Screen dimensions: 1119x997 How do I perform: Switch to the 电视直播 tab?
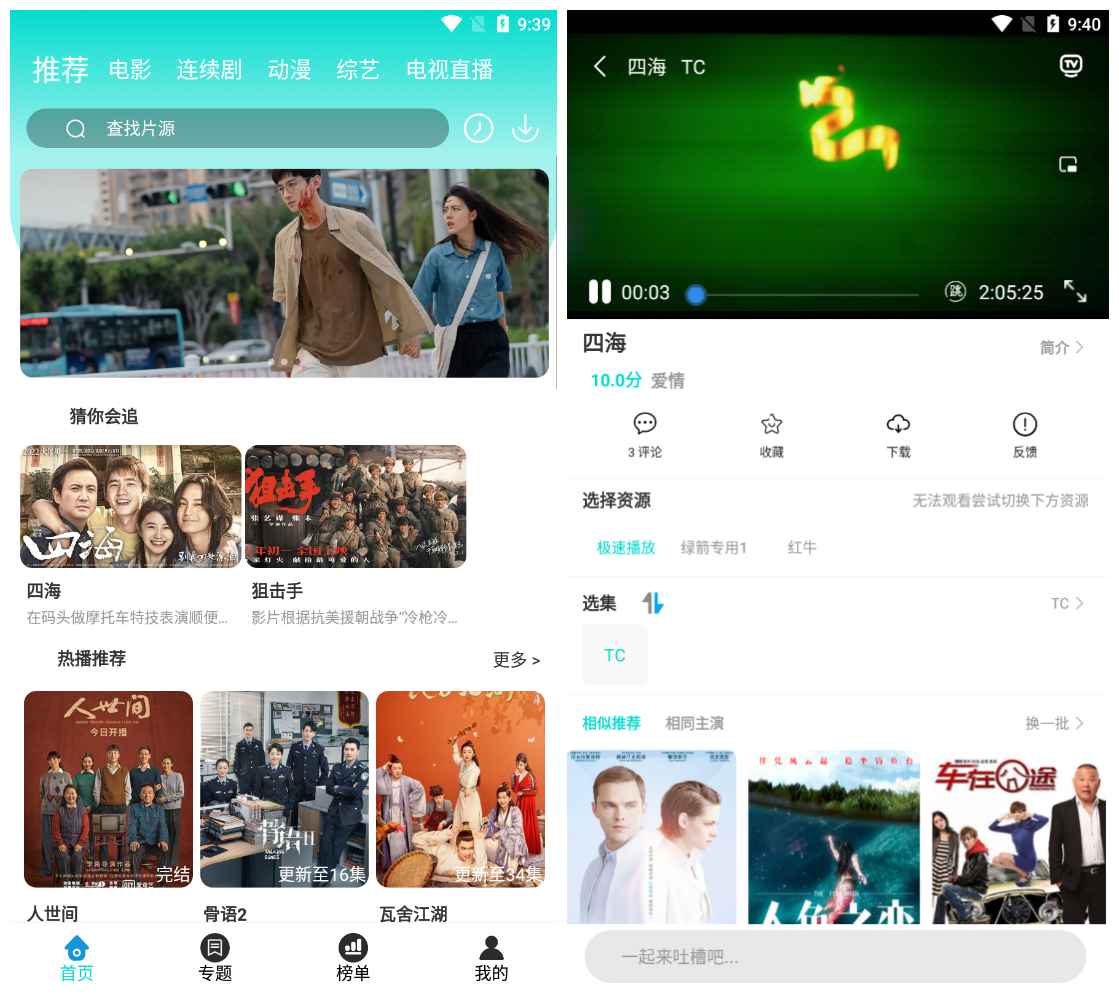point(449,70)
